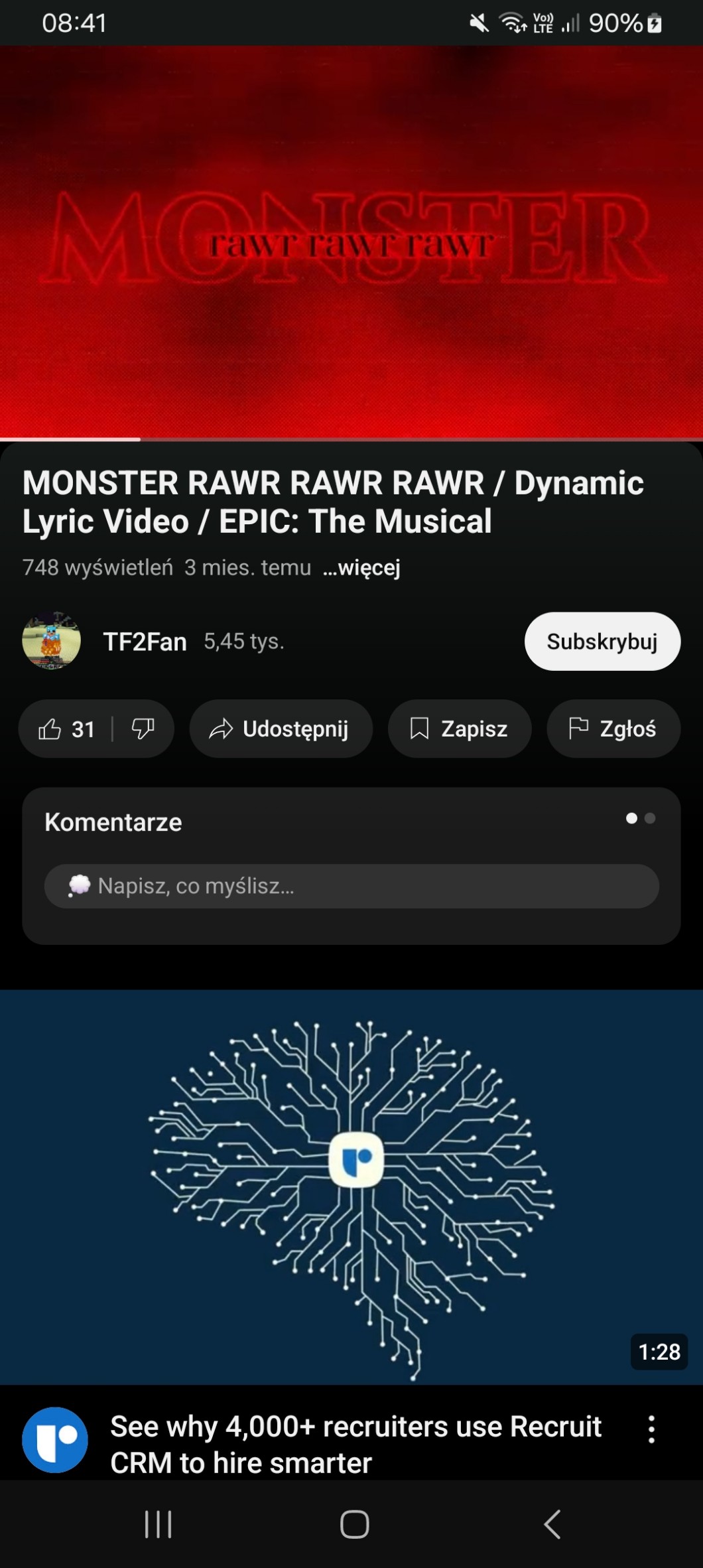
Task: Go back using system back button
Action: point(552,1524)
